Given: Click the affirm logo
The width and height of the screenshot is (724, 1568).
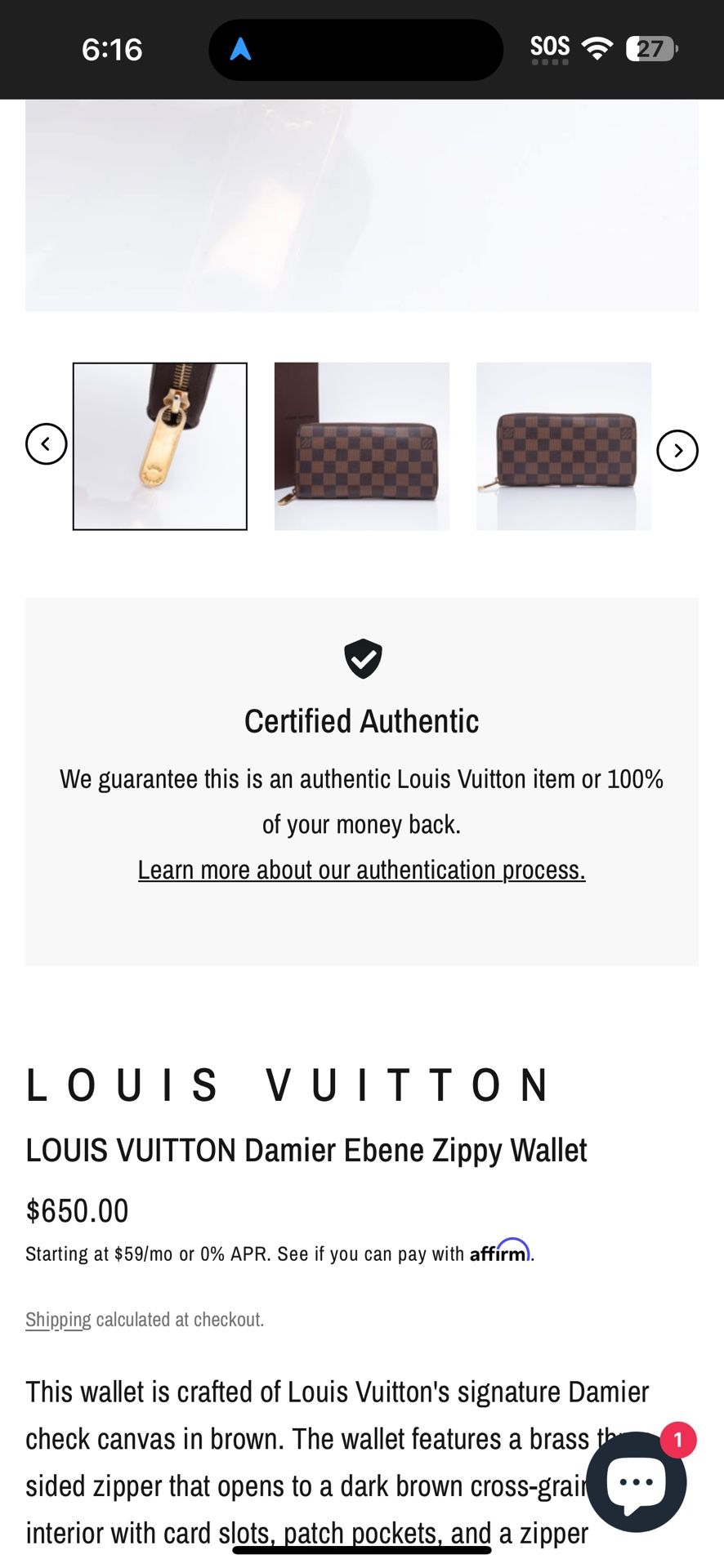Looking at the screenshot, I should tap(500, 1252).
